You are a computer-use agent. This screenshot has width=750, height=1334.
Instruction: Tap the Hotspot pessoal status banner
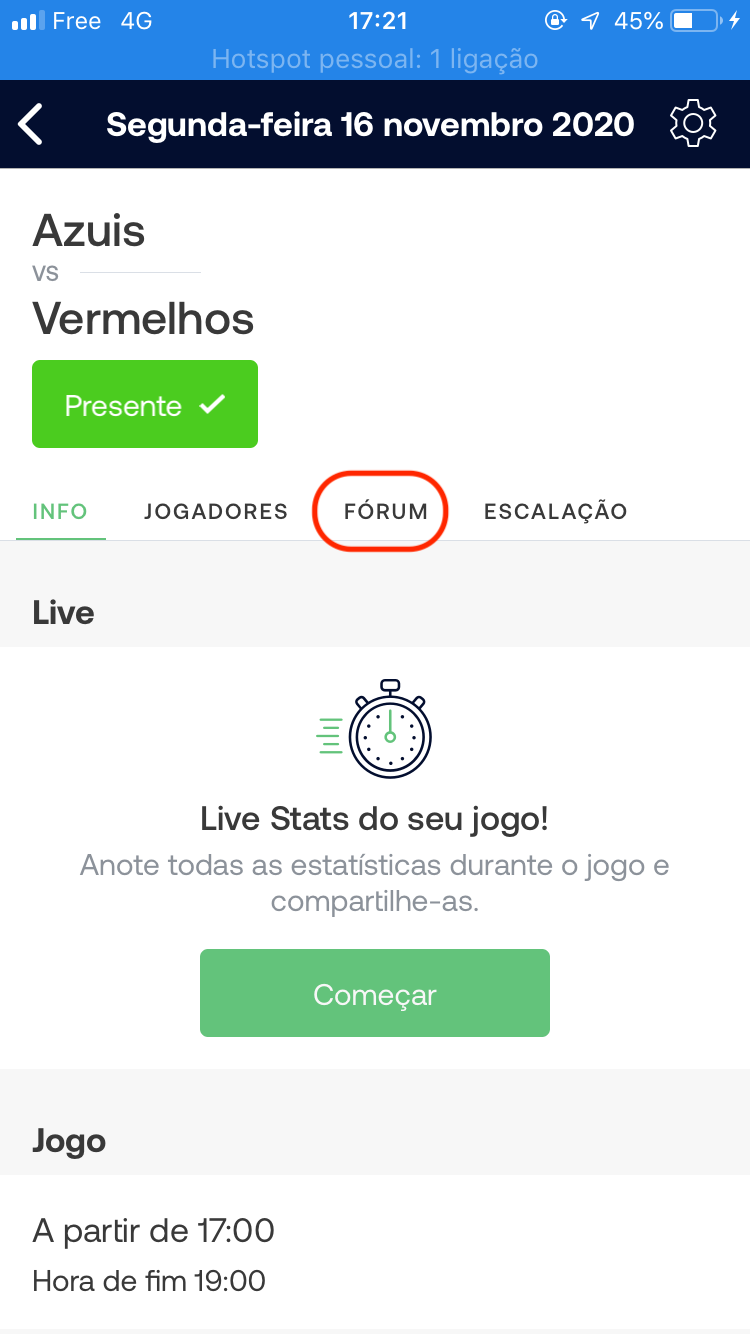pos(375,60)
